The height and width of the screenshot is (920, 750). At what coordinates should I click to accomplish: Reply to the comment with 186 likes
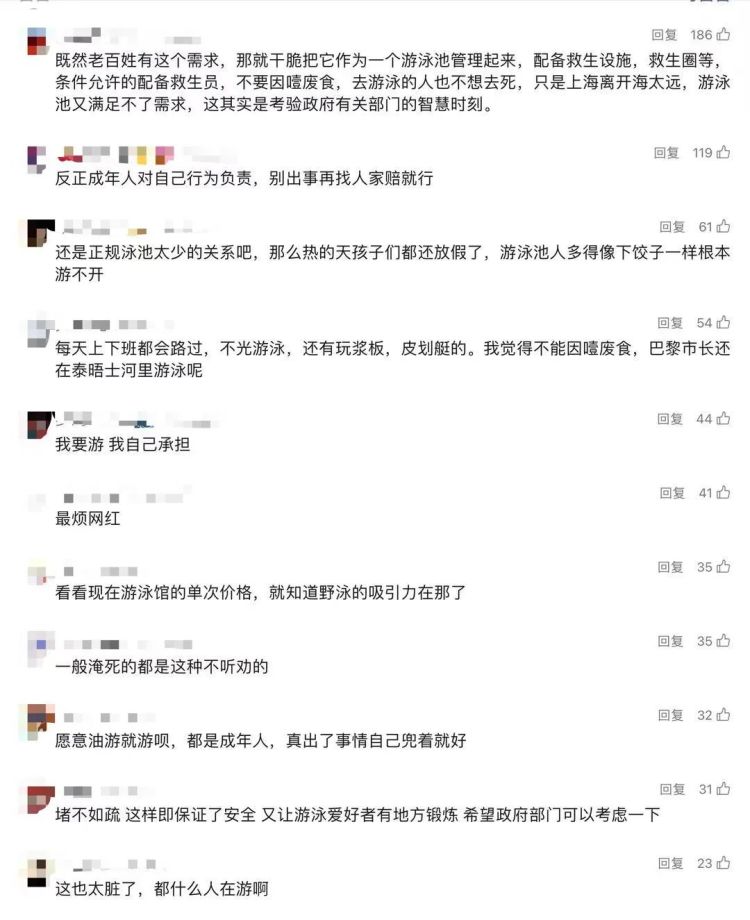tap(664, 35)
